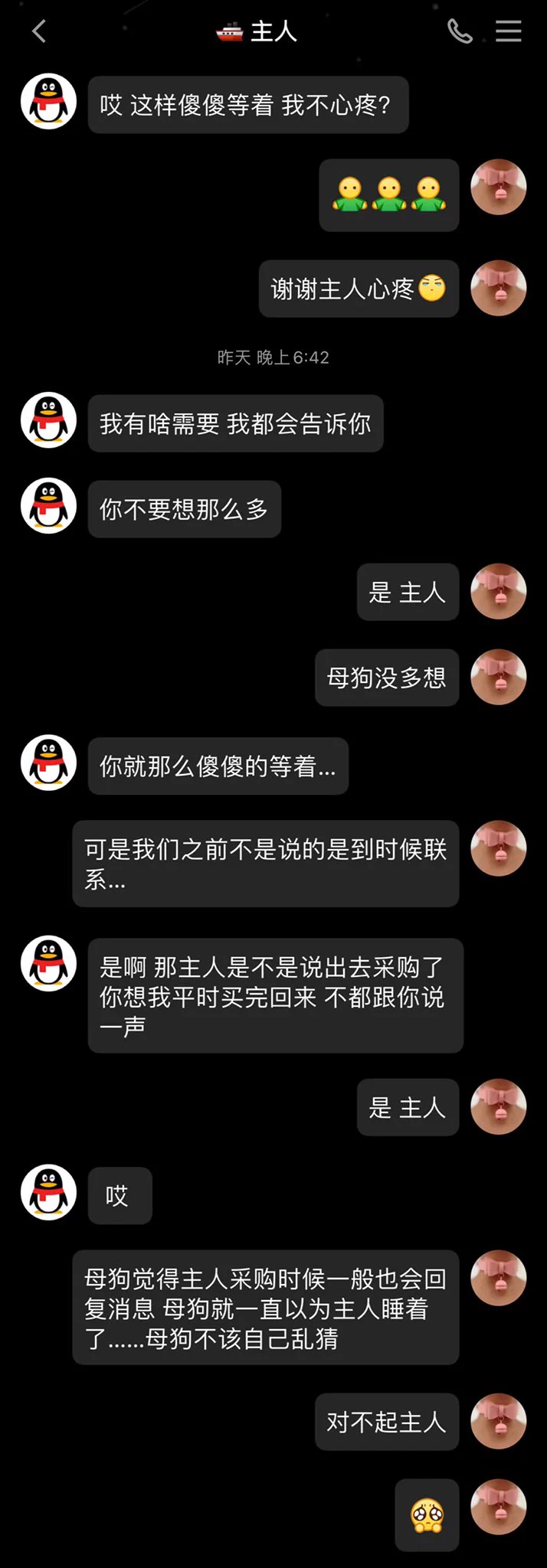The width and height of the screenshot is (547, 1568).
Task: Open penguin avatar beside '你不要想那么多'
Action: tap(48, 506)
